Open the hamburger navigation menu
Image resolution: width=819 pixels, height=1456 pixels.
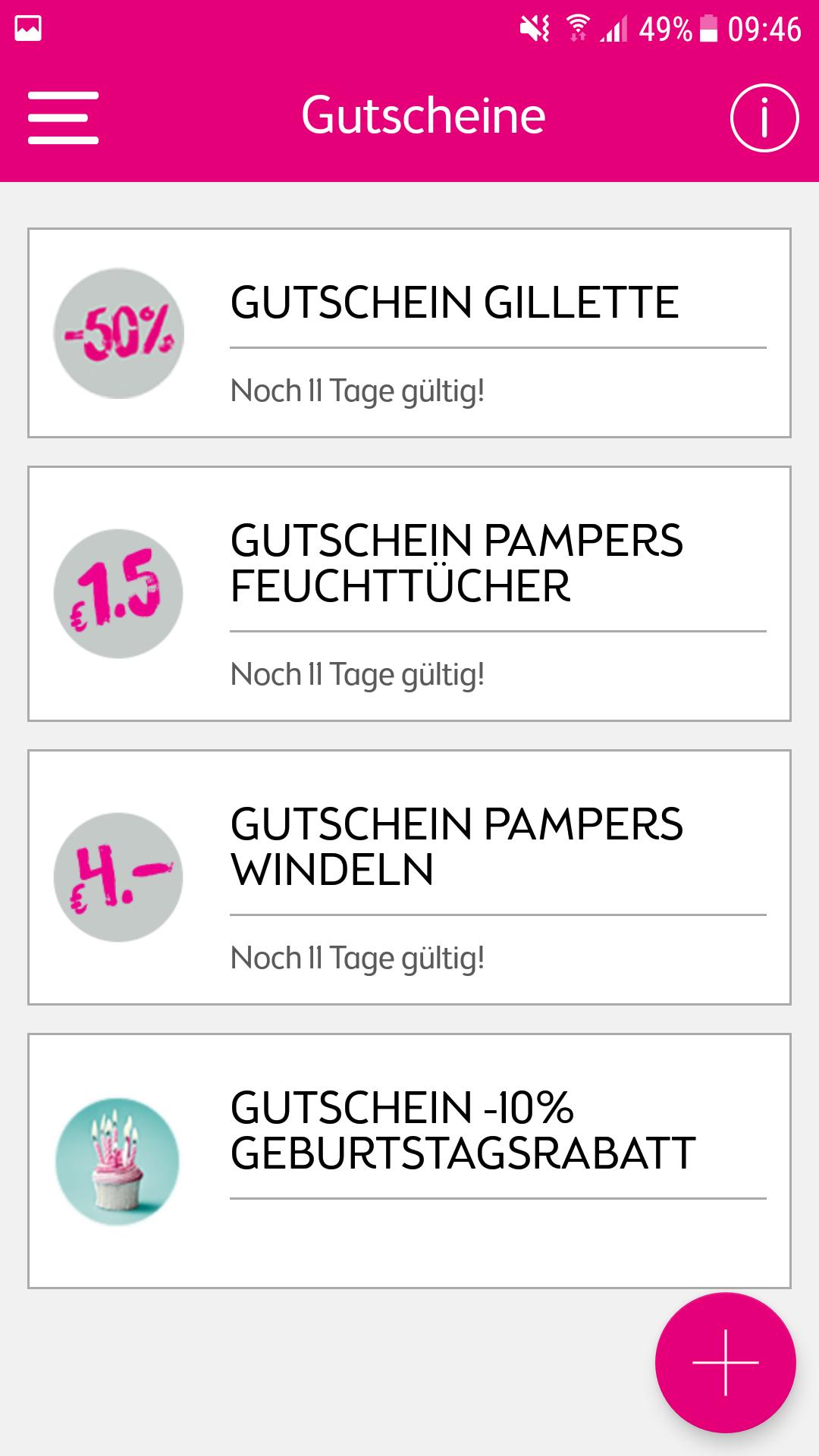point(63,118)
